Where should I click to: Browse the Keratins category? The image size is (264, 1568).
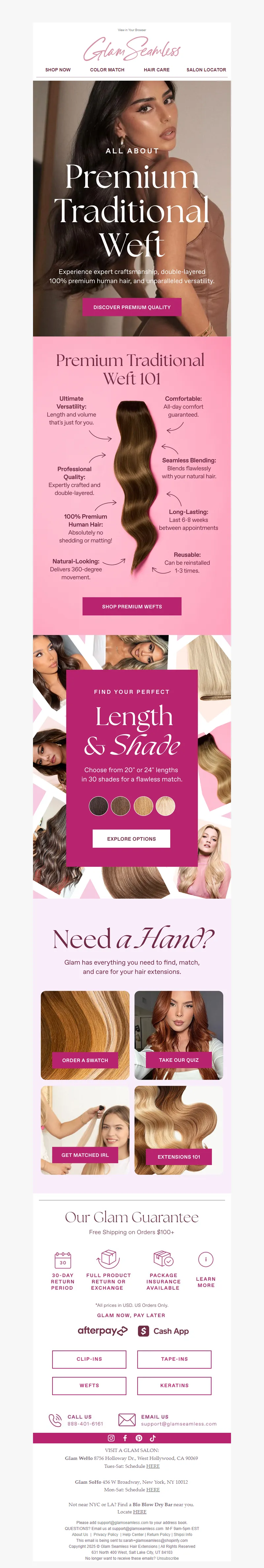(175, 1386)
